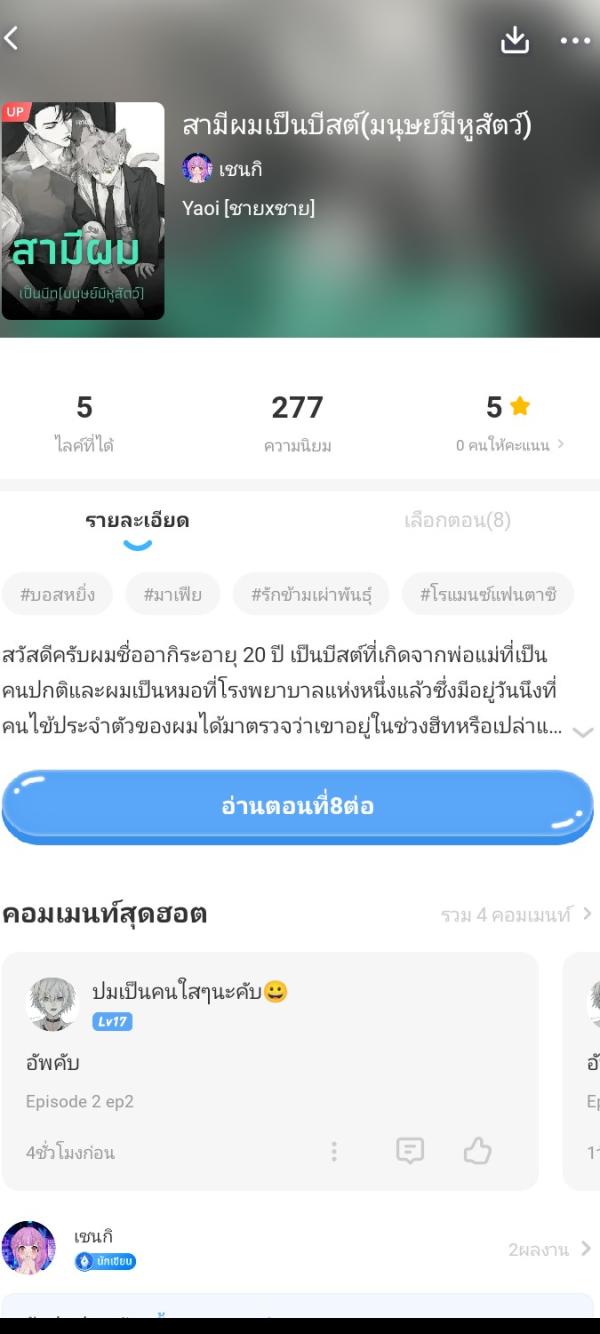Select the รายละเอียด tab
Viewport: 600px width, 1334px height.
(x=137, y=521)
